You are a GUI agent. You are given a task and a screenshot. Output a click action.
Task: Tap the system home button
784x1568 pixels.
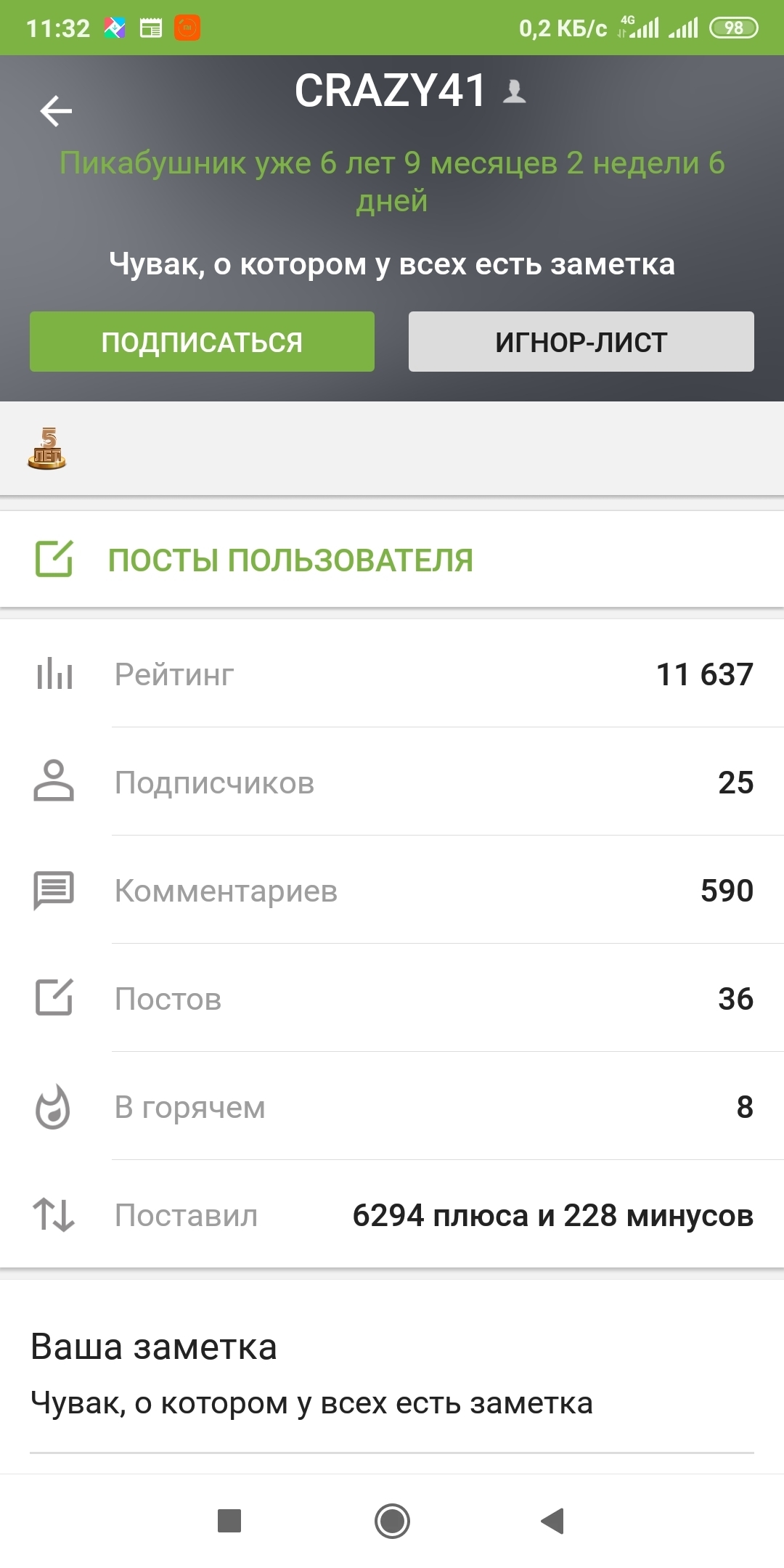coord(392,1521)
